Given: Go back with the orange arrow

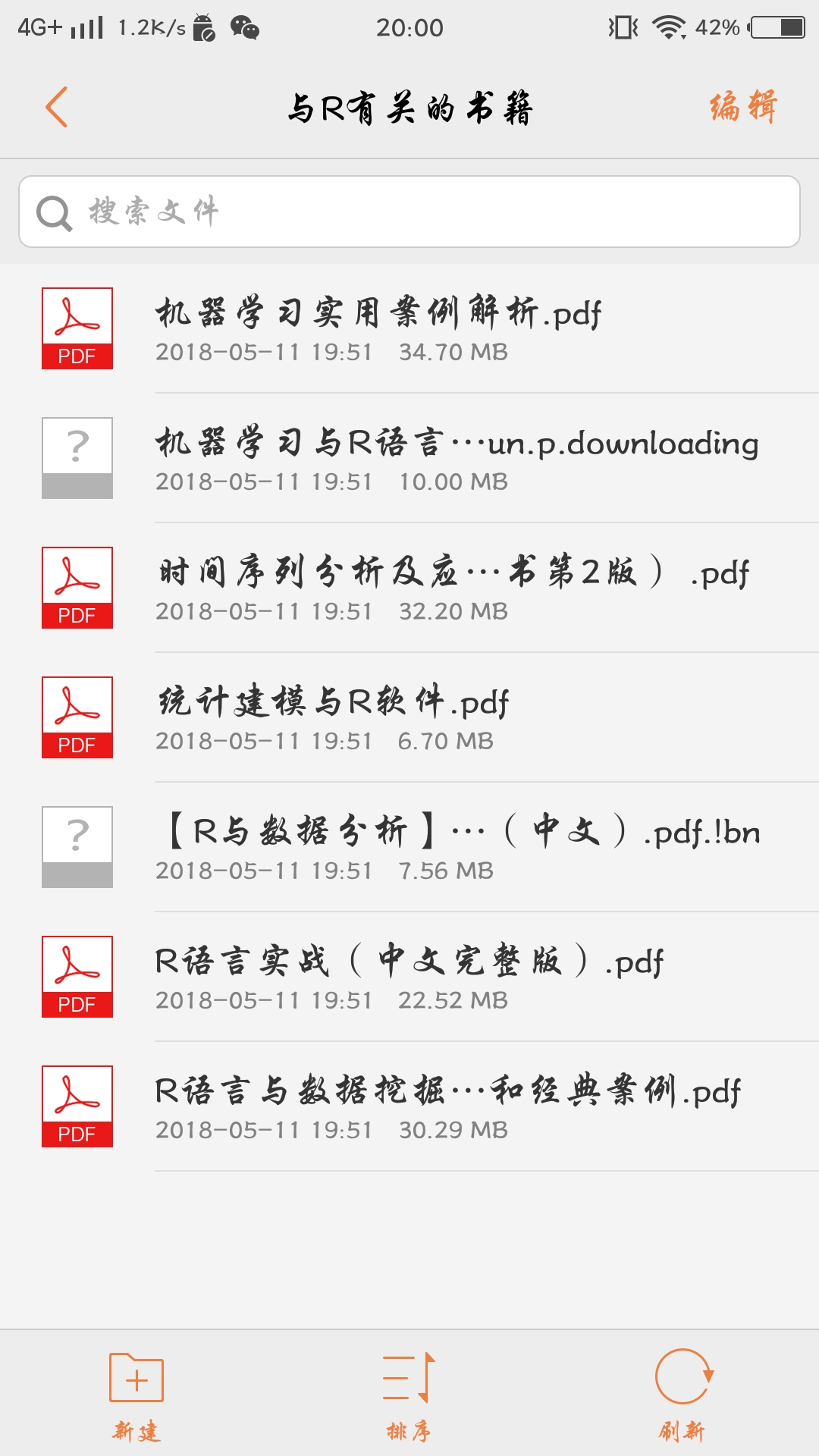Looking at the screenshot, I should 57,107.
